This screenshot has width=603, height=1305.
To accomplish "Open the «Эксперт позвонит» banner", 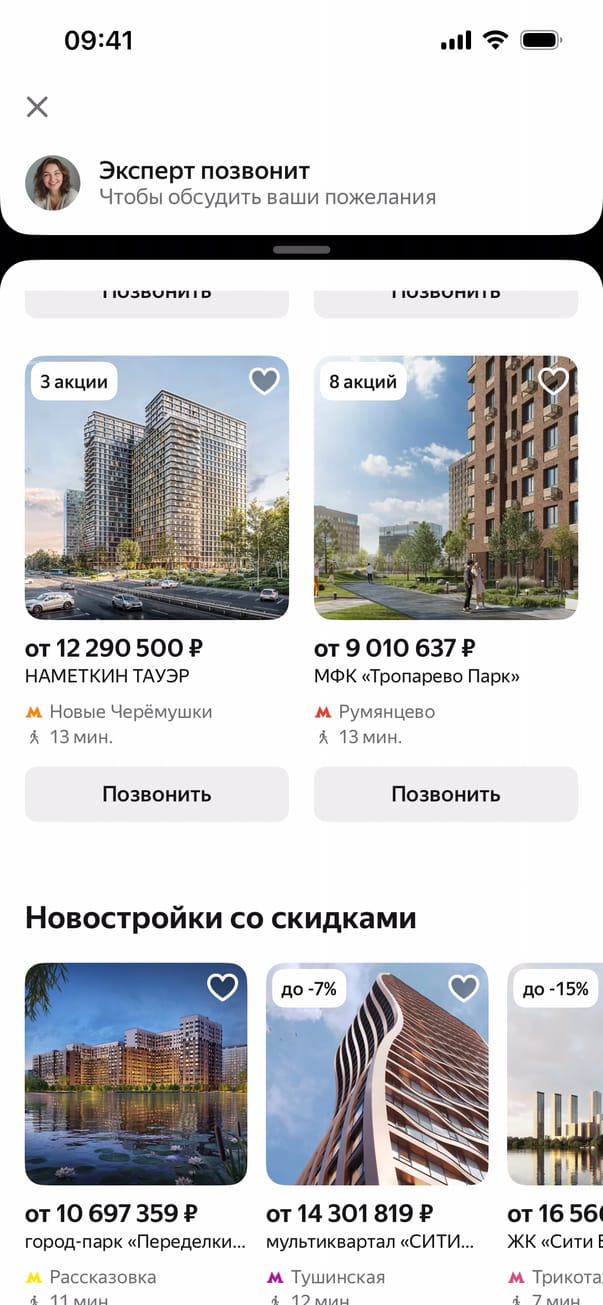I will point(266,183).
